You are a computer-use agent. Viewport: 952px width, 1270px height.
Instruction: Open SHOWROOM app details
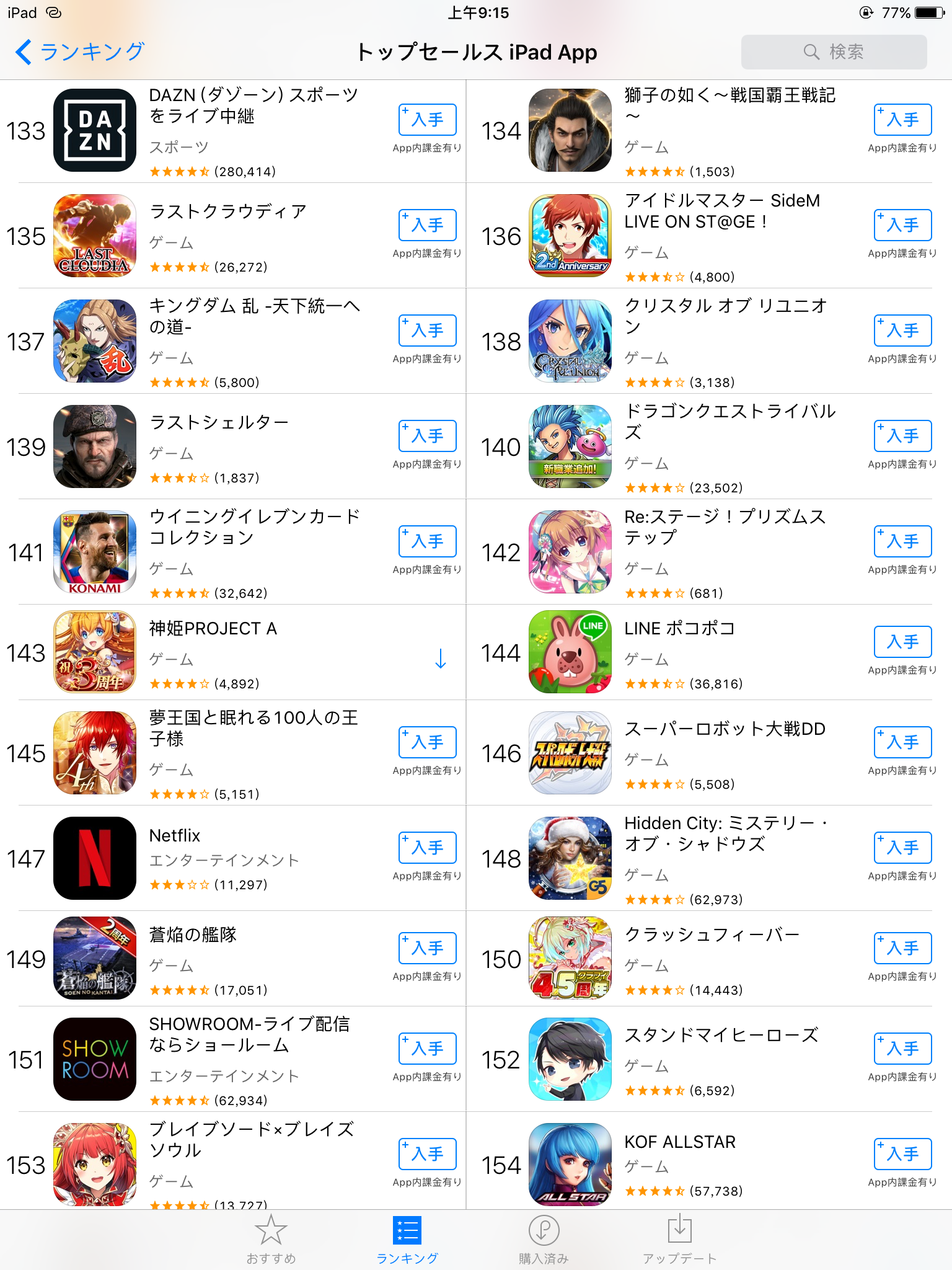pyautogui.click(x=249, y=1034)
